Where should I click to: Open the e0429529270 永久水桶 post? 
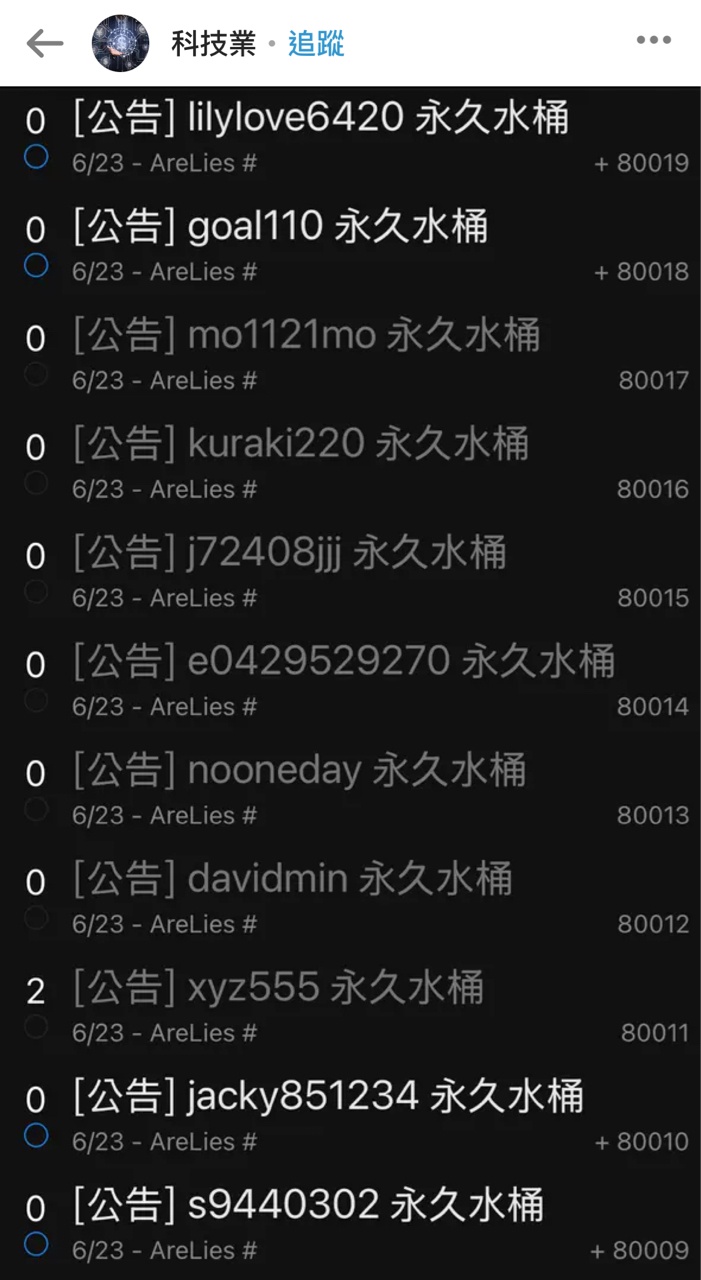tap(350, 682)
